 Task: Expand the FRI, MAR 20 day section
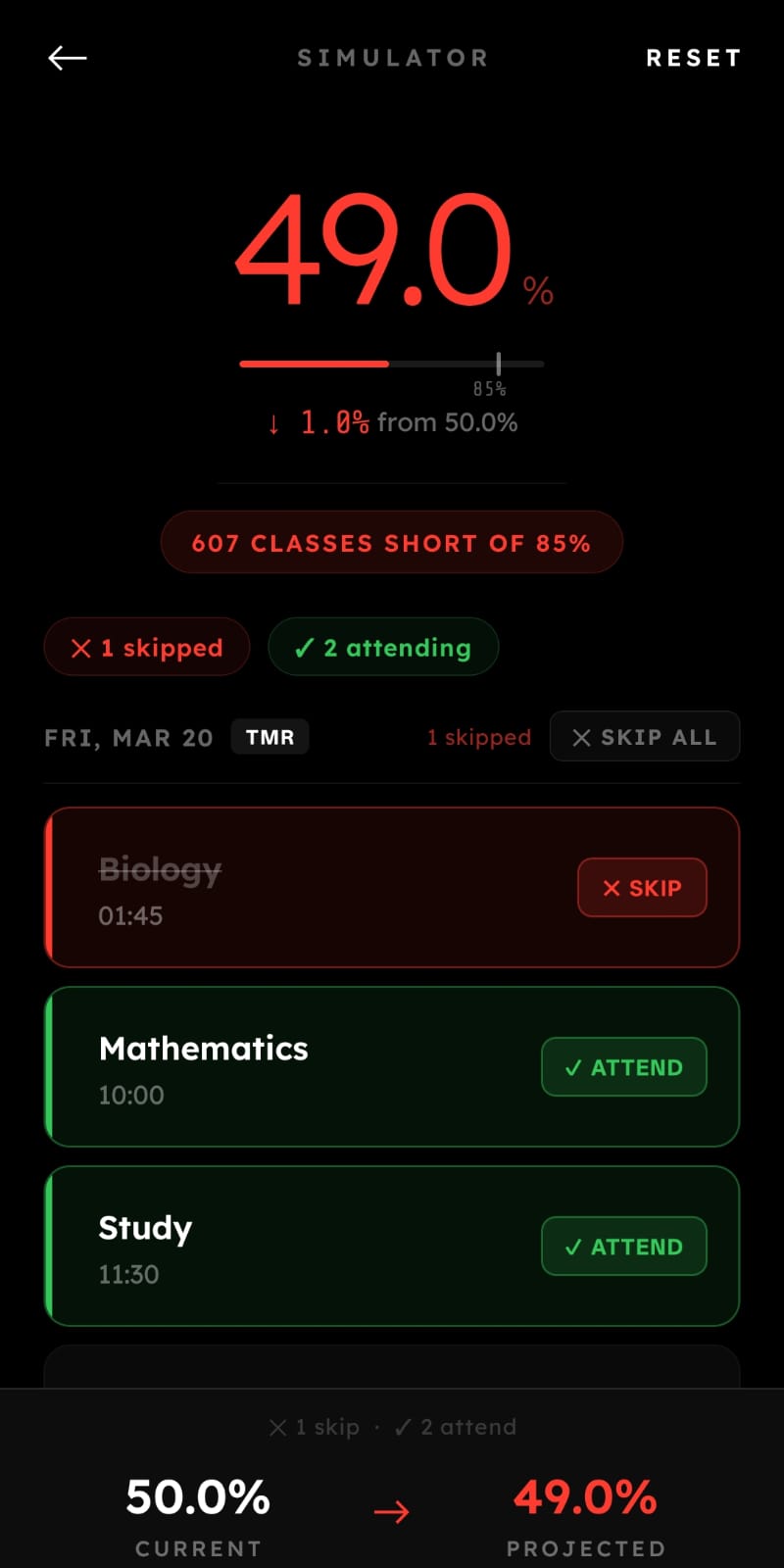[x=128, y=738]
